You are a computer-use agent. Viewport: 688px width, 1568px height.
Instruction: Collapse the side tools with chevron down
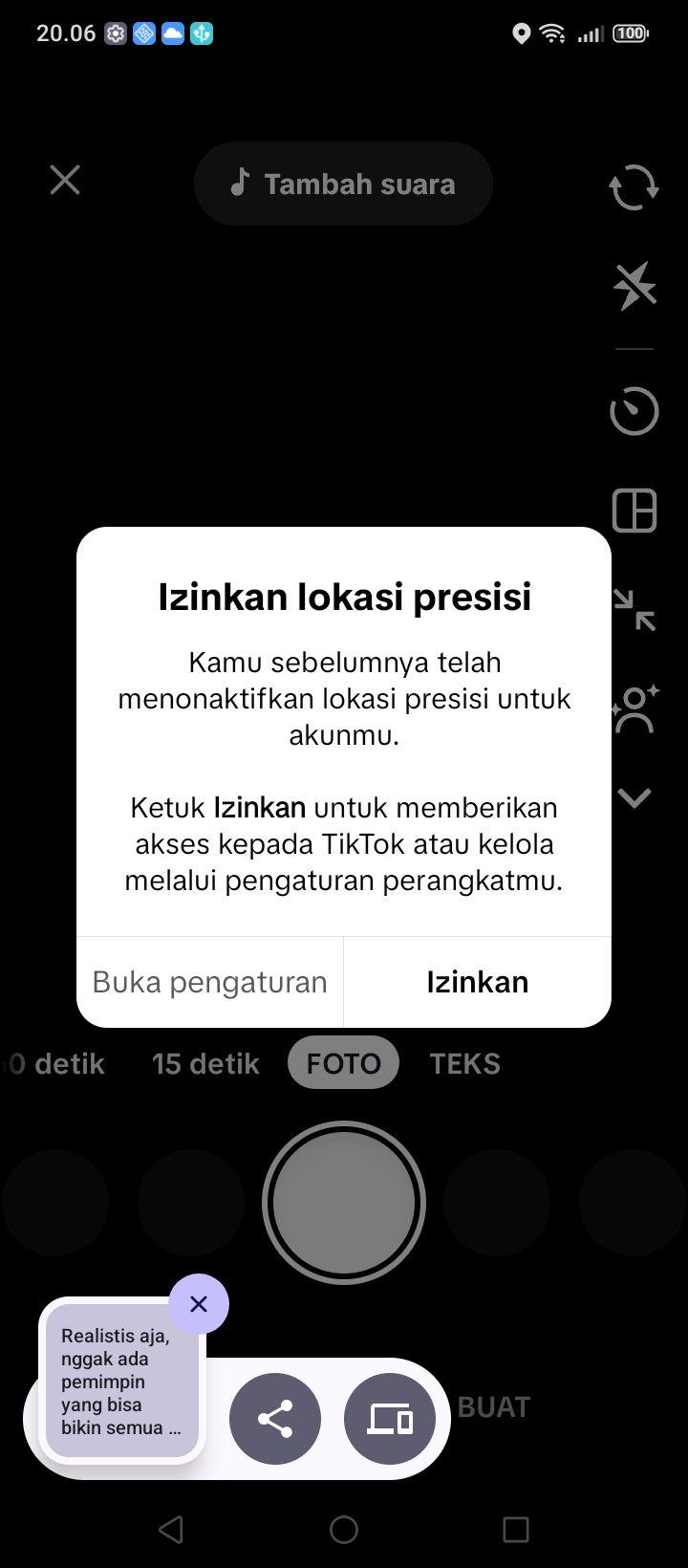634,797
